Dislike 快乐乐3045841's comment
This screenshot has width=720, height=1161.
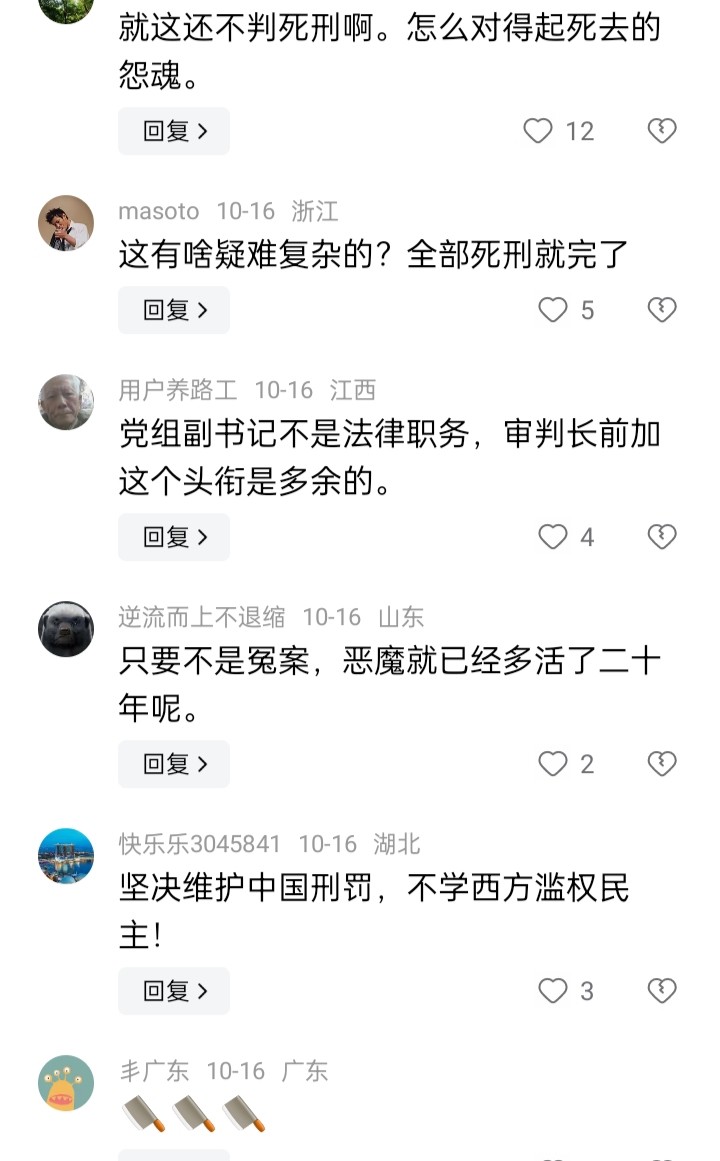662,991
